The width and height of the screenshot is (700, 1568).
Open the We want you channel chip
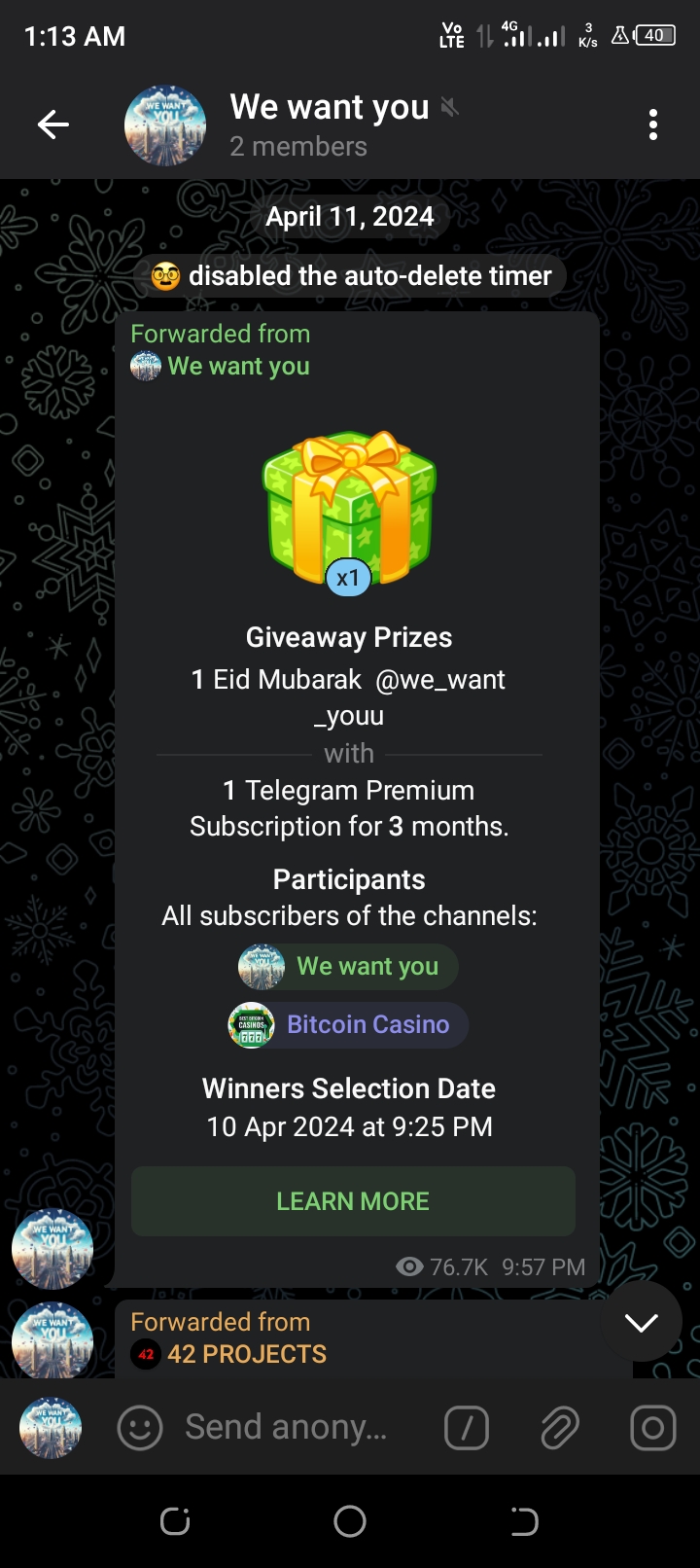pos(348,966)
